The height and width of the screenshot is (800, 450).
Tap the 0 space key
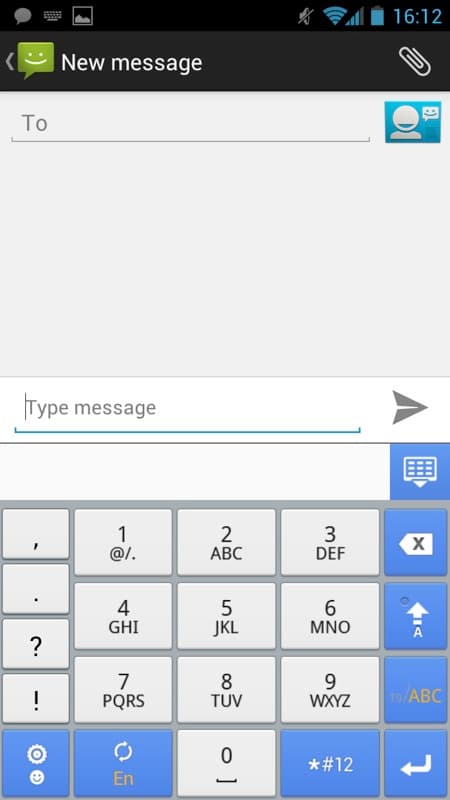click(x=227, y=763)
